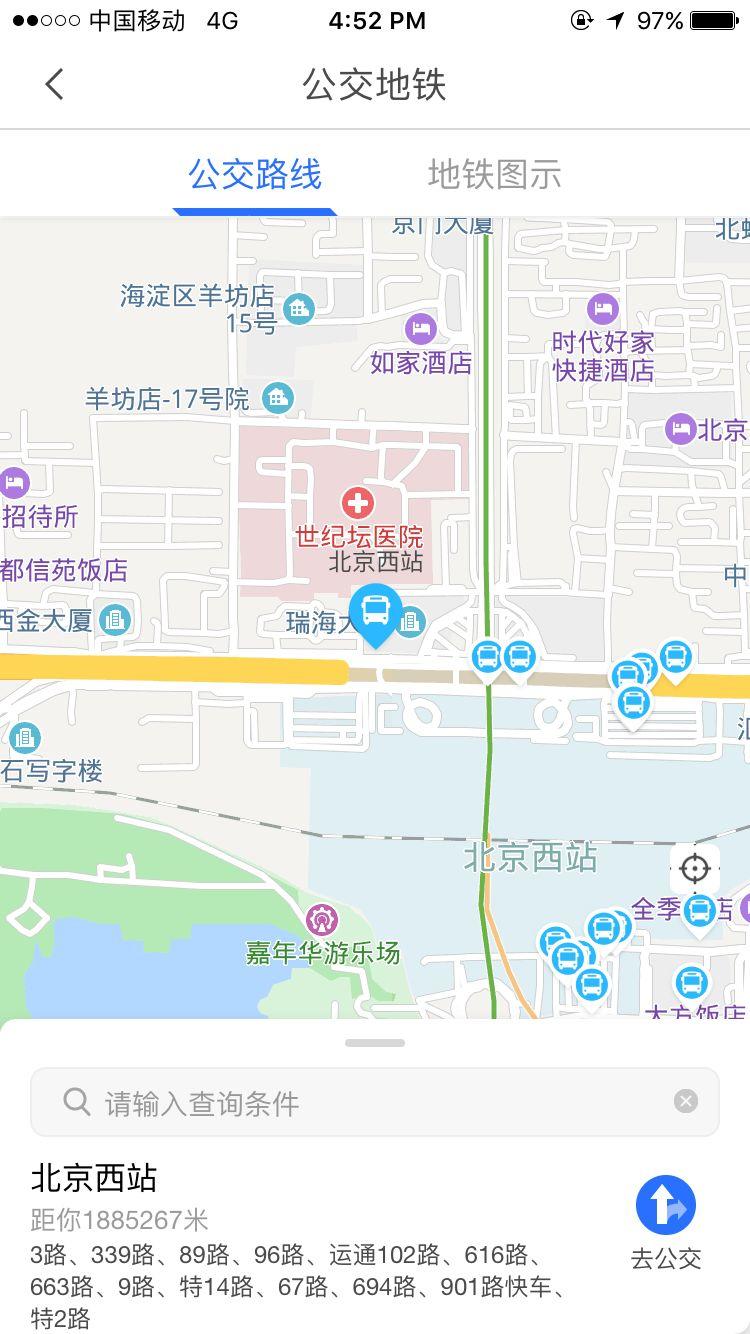Image resolution: width=750 pixels, height=1334 pixels.
Task: Go back from 公交地铁 screen
Action: click(x=54, y=85)
